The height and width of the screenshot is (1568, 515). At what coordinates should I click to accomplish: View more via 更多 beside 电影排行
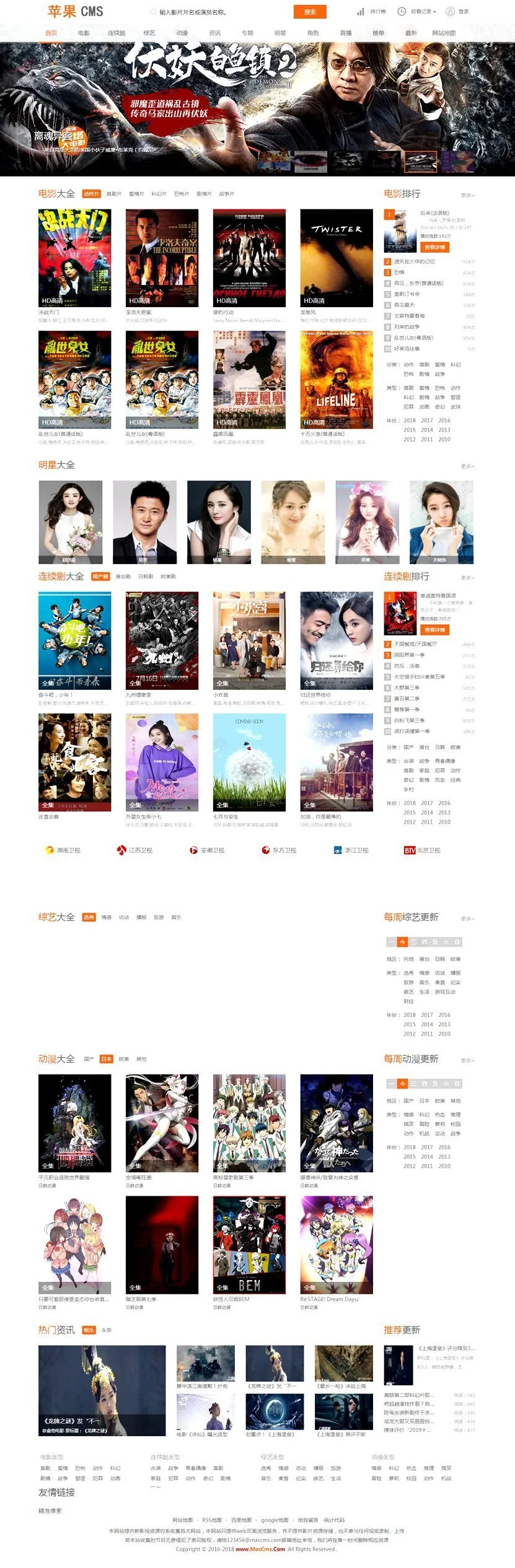pyautogui.click(x=467, y=195)
